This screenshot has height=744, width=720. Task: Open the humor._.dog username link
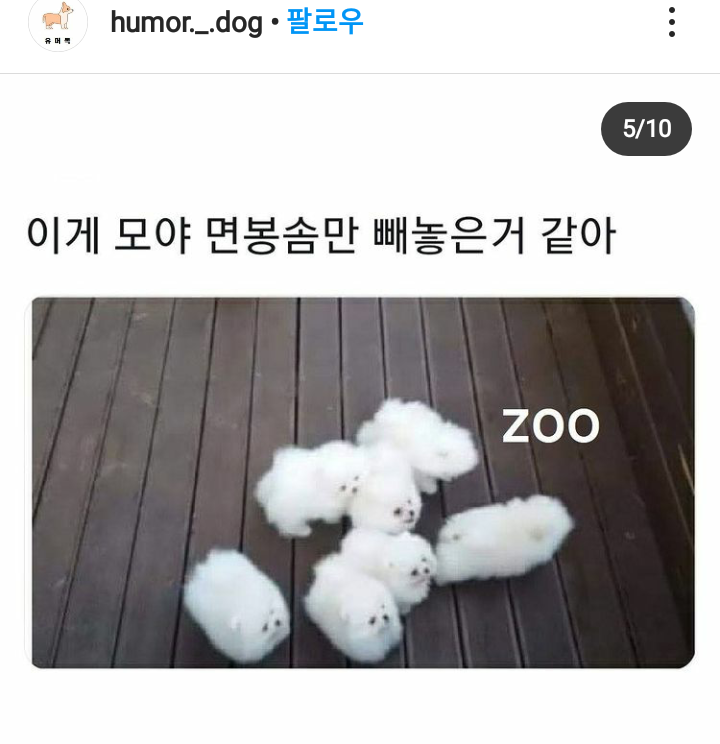pyautogui.click(x=186, y=21)
